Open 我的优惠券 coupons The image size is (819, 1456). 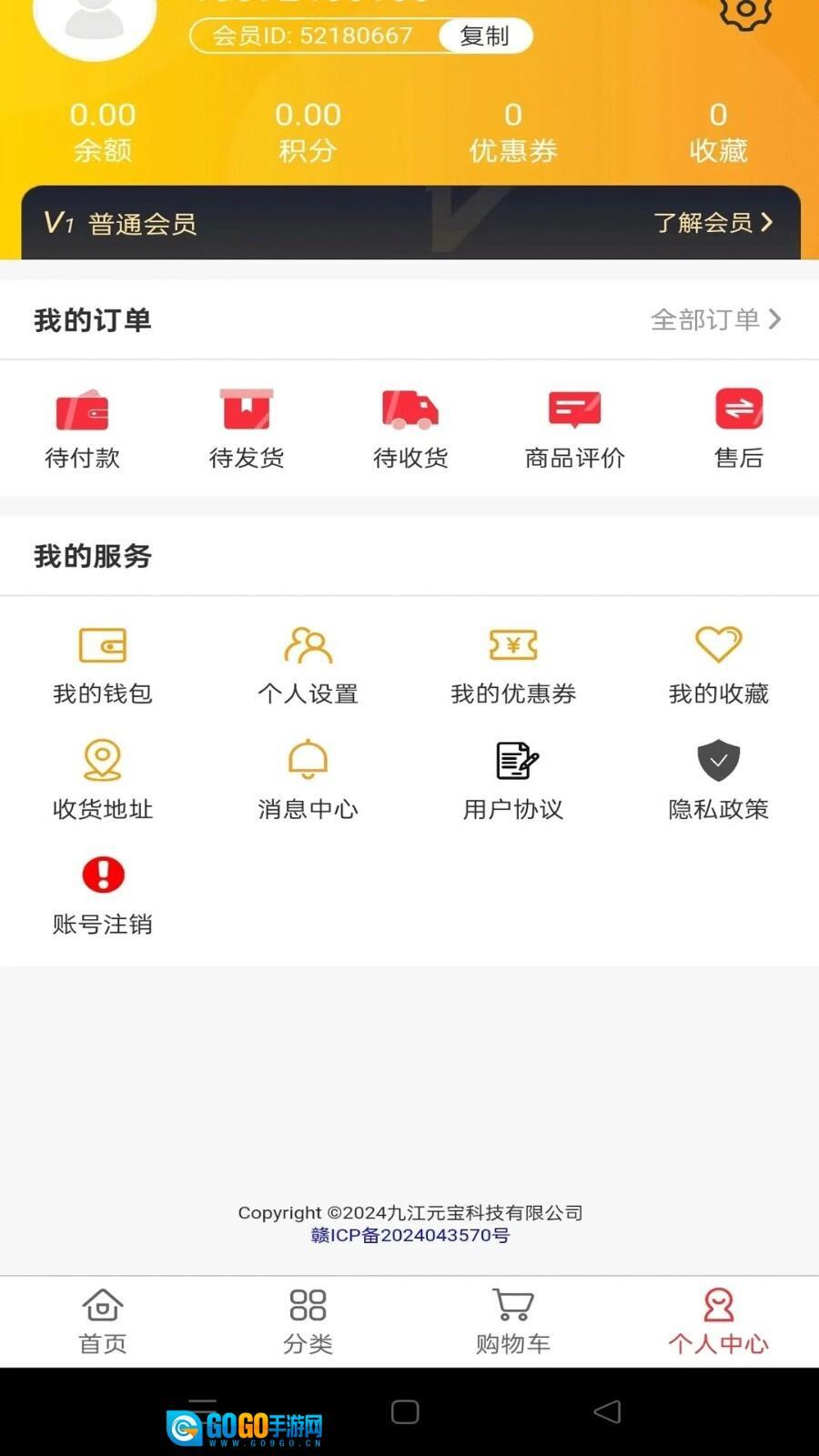513,665
